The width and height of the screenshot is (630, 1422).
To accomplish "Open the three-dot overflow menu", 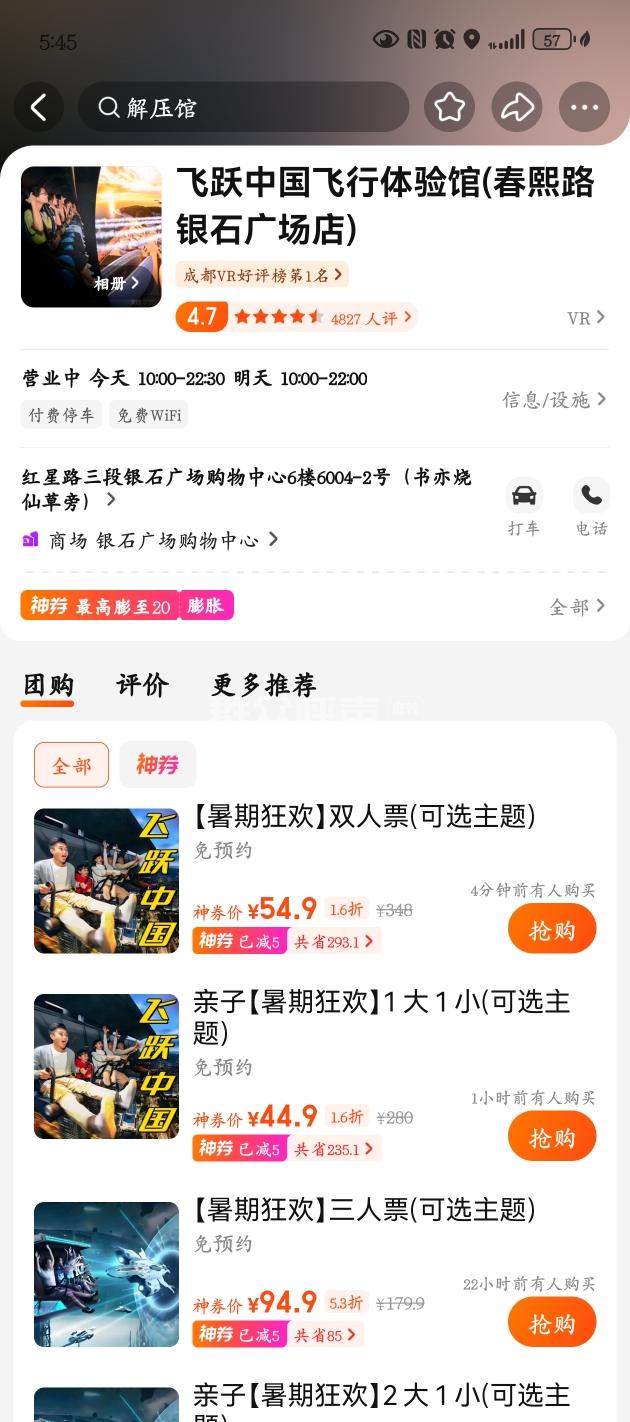I will (584, 107).
